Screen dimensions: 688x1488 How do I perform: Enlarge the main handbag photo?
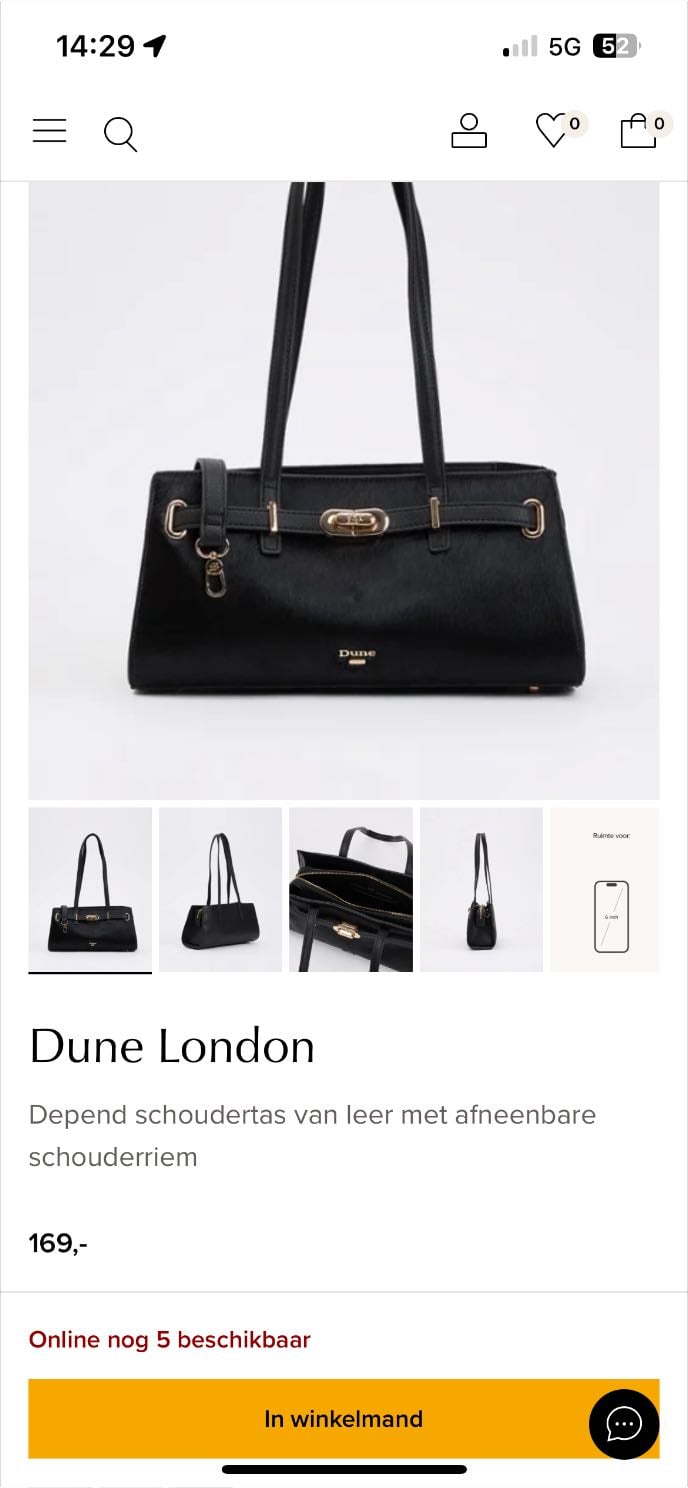344,490
